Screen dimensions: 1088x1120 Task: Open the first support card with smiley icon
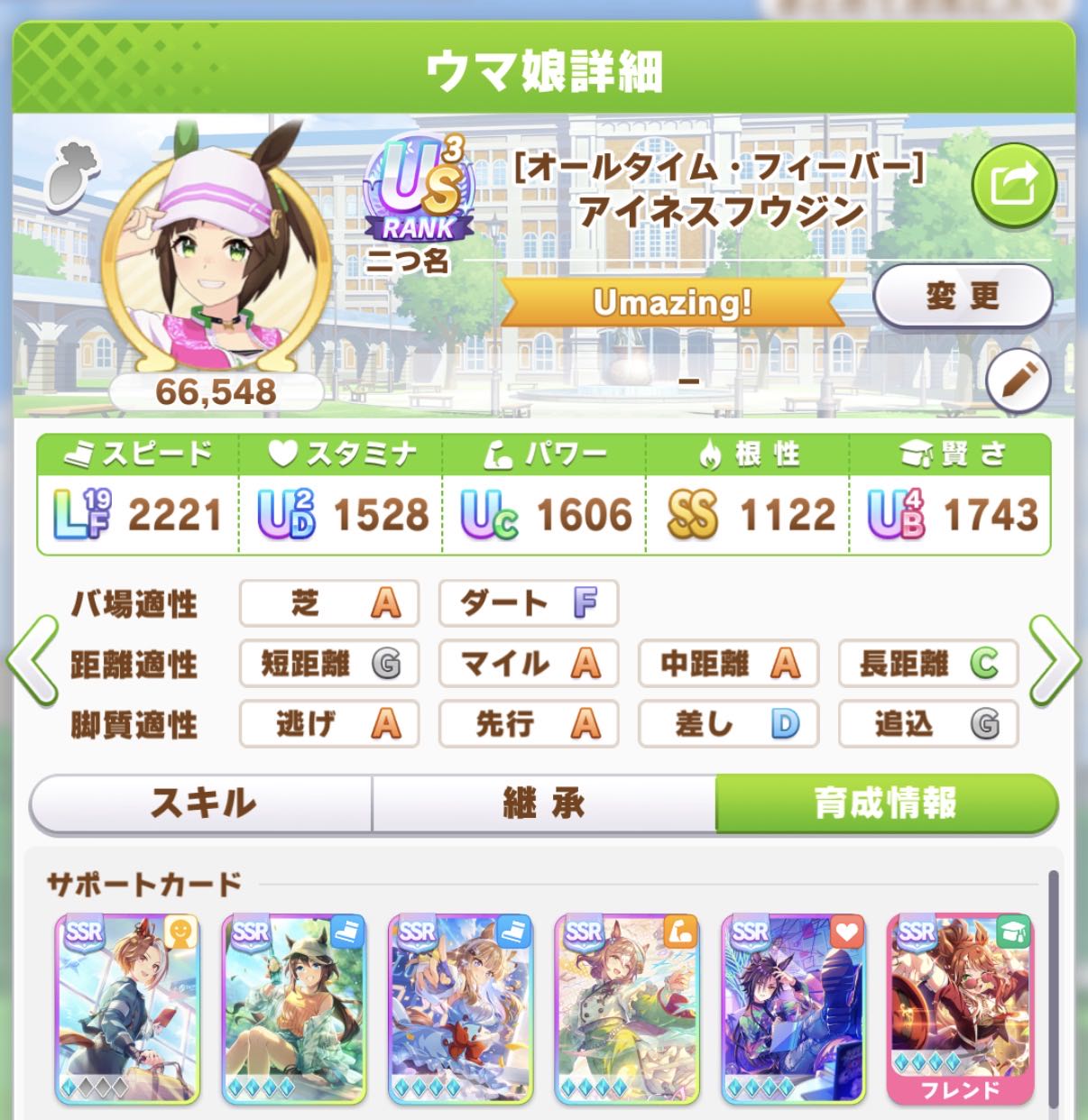click(127, 1008)
